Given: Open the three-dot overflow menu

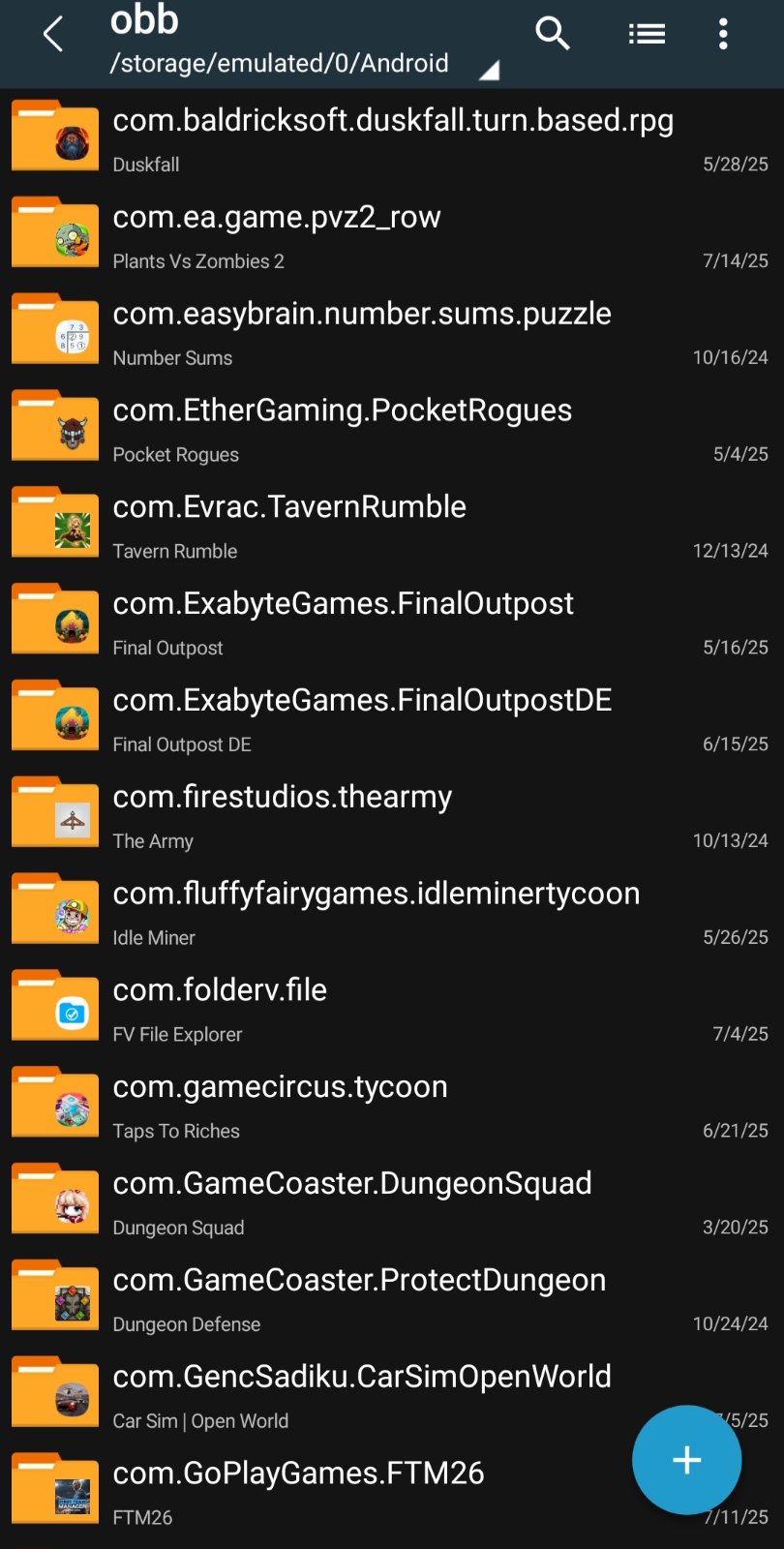Looking at the screenshot, I should click(723, 35).
